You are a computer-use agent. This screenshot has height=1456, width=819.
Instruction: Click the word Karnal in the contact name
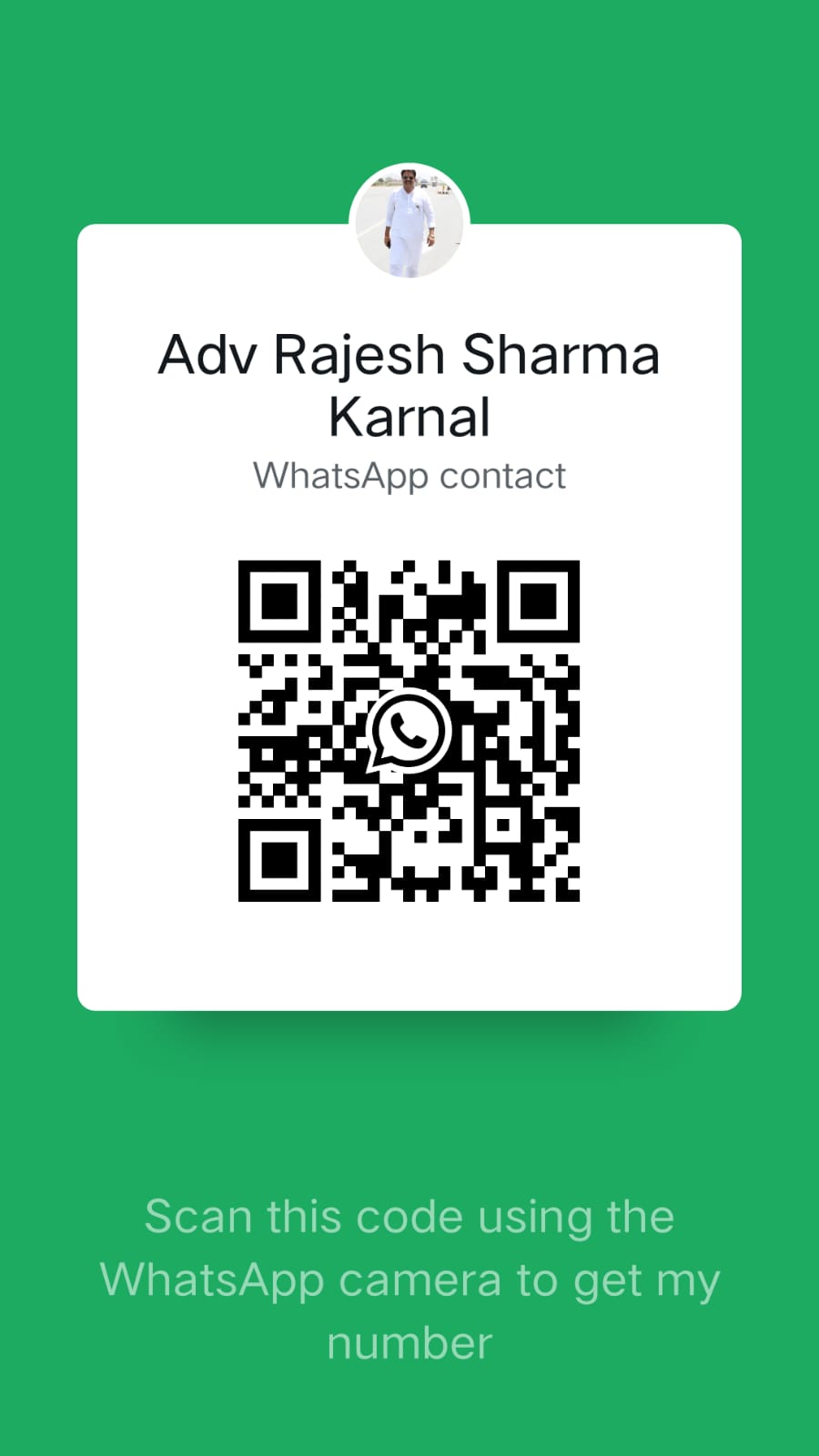coord(409,417)
